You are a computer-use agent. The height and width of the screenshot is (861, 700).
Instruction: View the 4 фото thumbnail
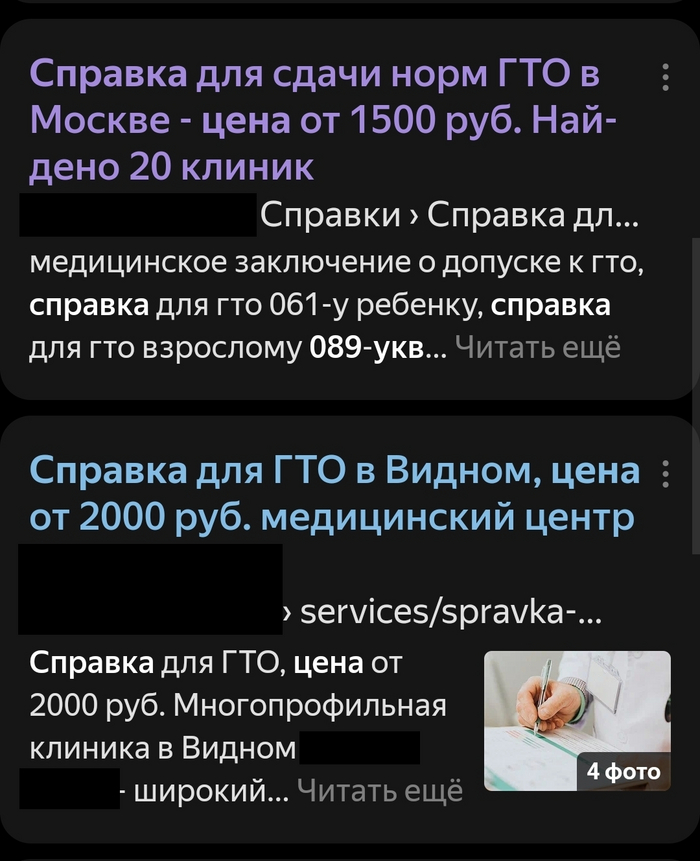click(577, 719)
